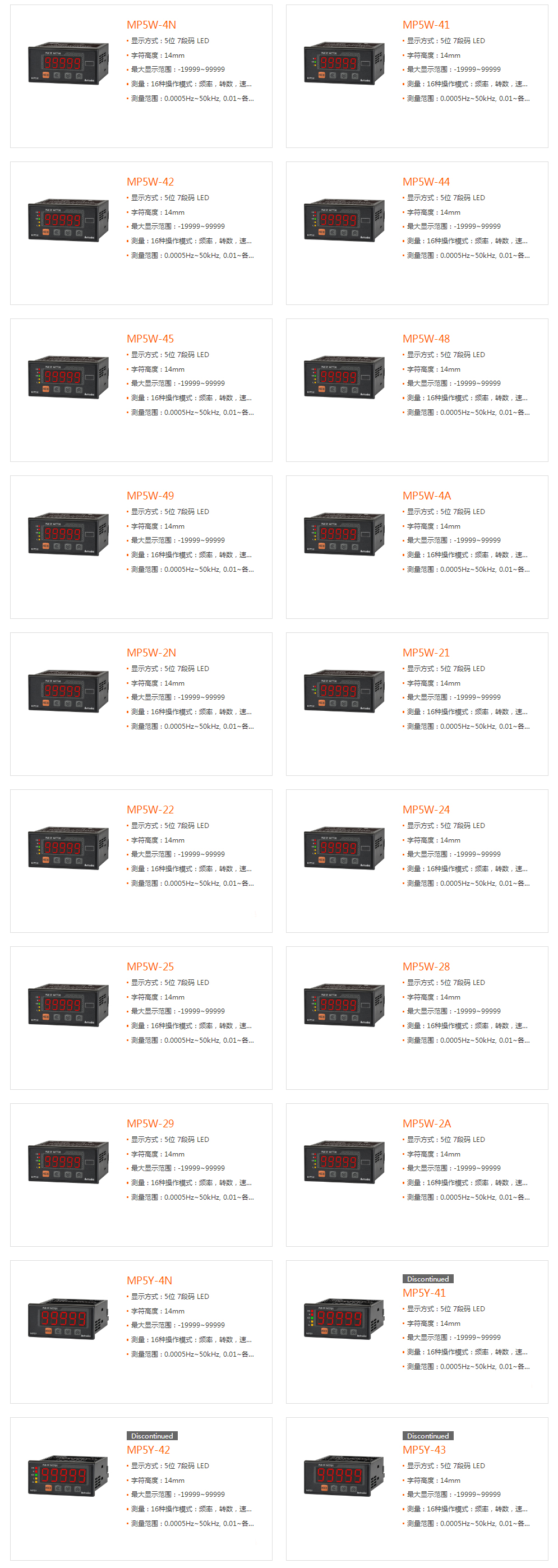The width and height of the screenshot is (558, 1568).
Task: Open the MP5W-45 product card
Action: click(150, 339)
